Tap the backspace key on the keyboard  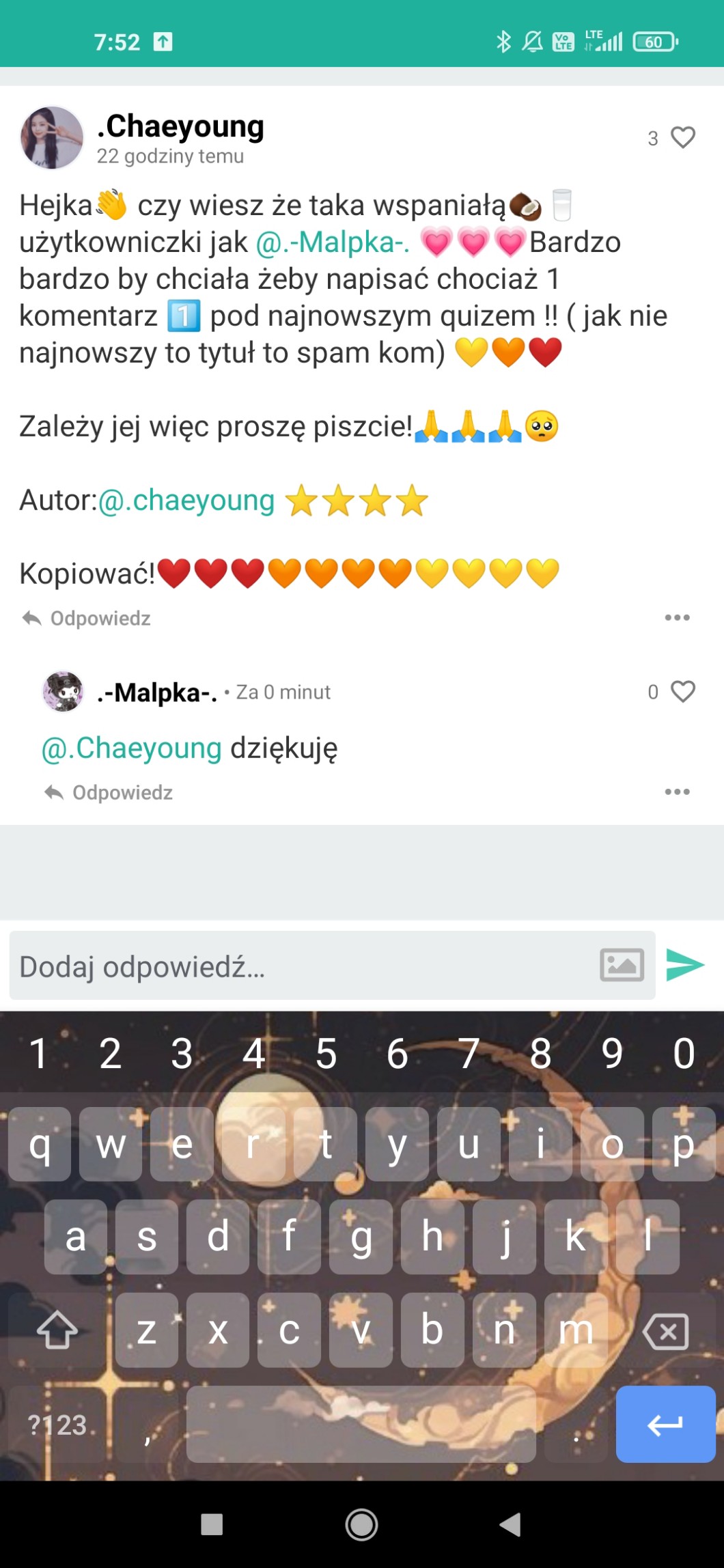(665, 1331)
